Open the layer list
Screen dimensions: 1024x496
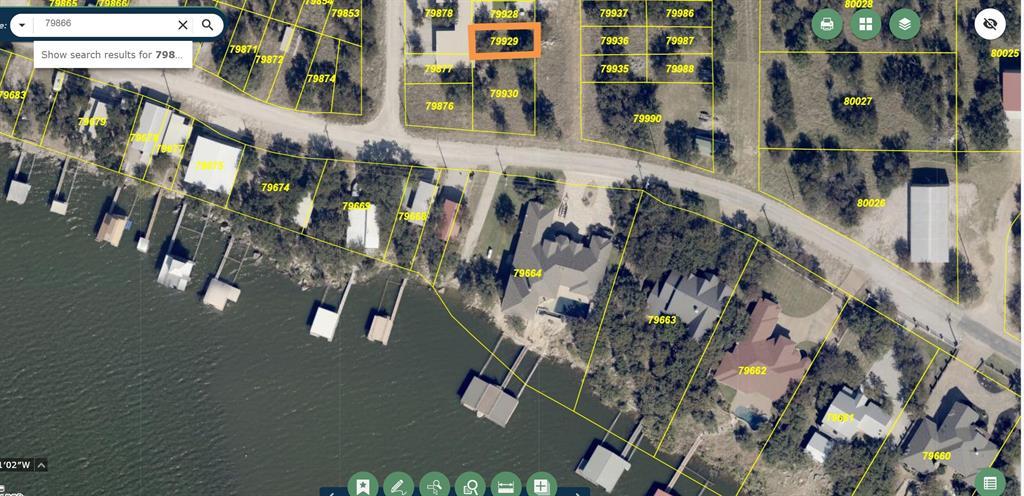[x=905, y=23]
